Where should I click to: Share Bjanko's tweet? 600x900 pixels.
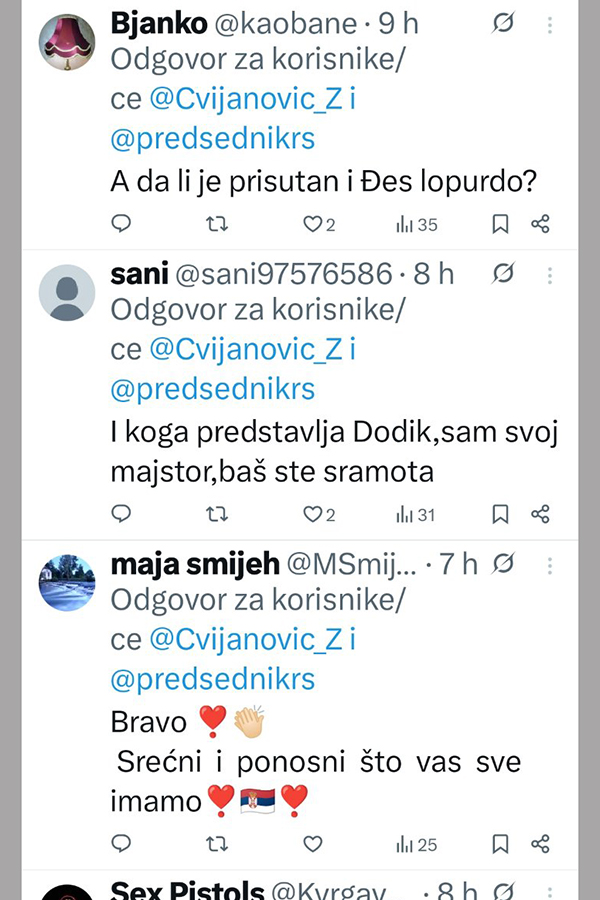(540, 224)
